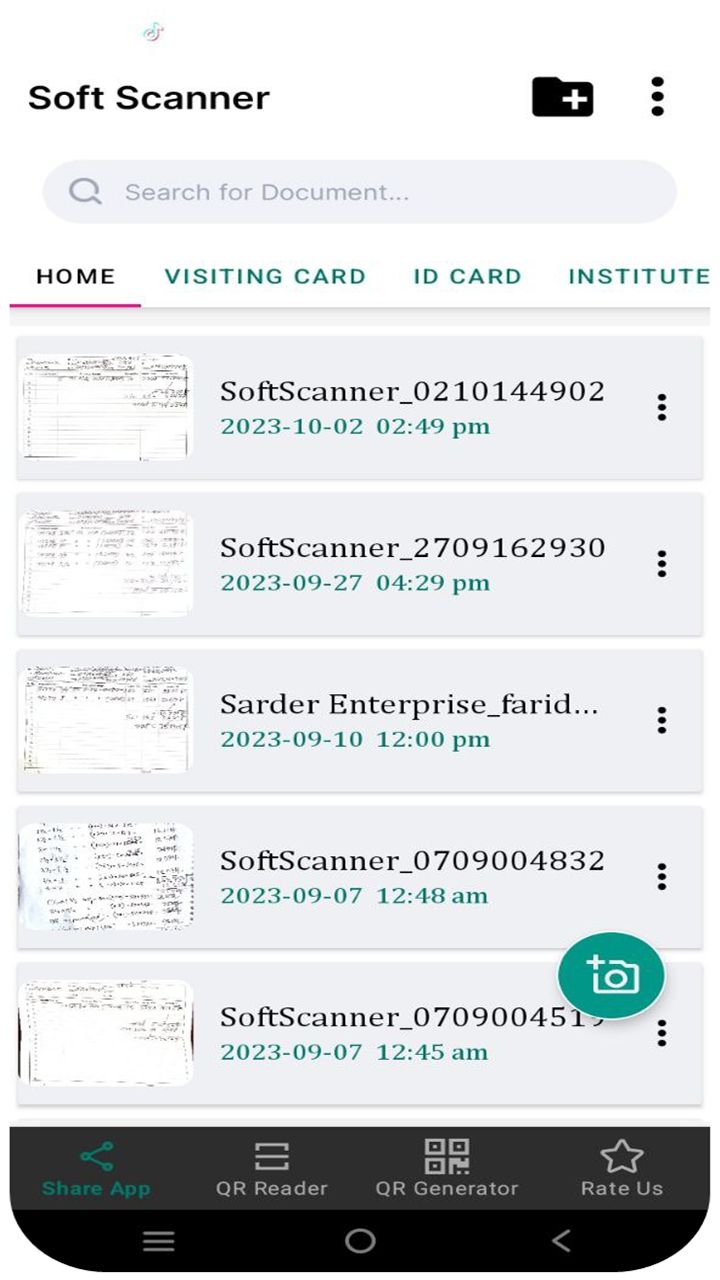Show options for SoftScanner_2709162930

click(x=661, y=564)
